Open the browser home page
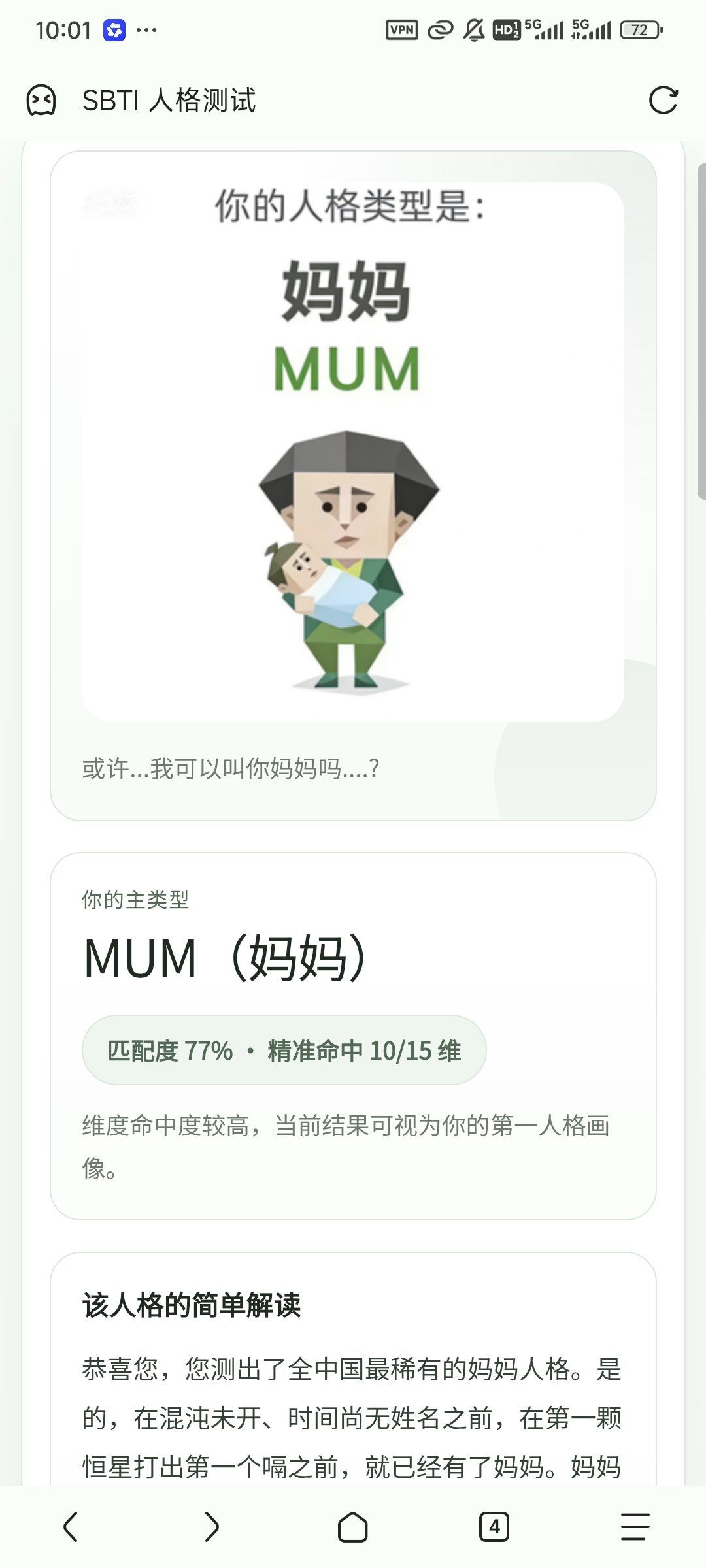The height and width of the screenshot is (1568, 706). tap(352, 1527)
